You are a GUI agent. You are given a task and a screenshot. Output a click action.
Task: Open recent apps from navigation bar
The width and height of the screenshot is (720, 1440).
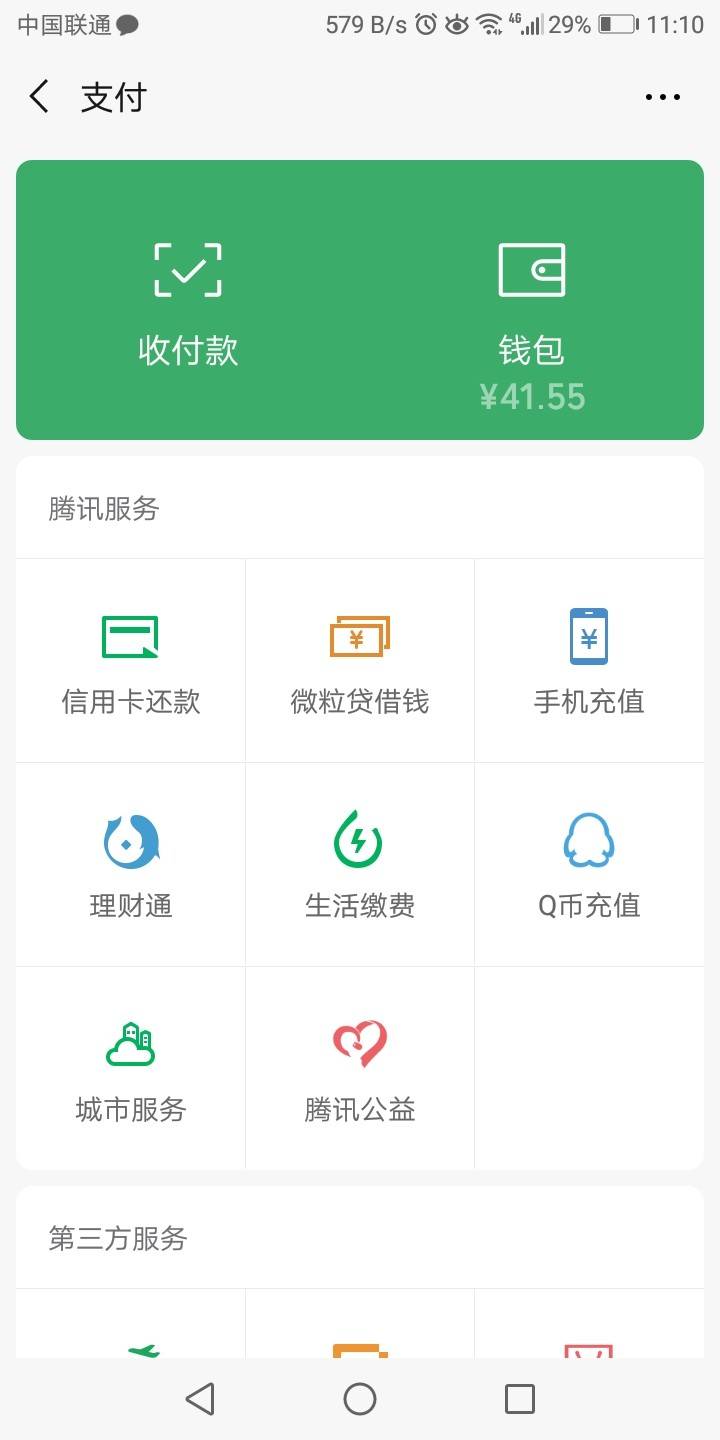pyautogui.click(x=519, y=1399)
